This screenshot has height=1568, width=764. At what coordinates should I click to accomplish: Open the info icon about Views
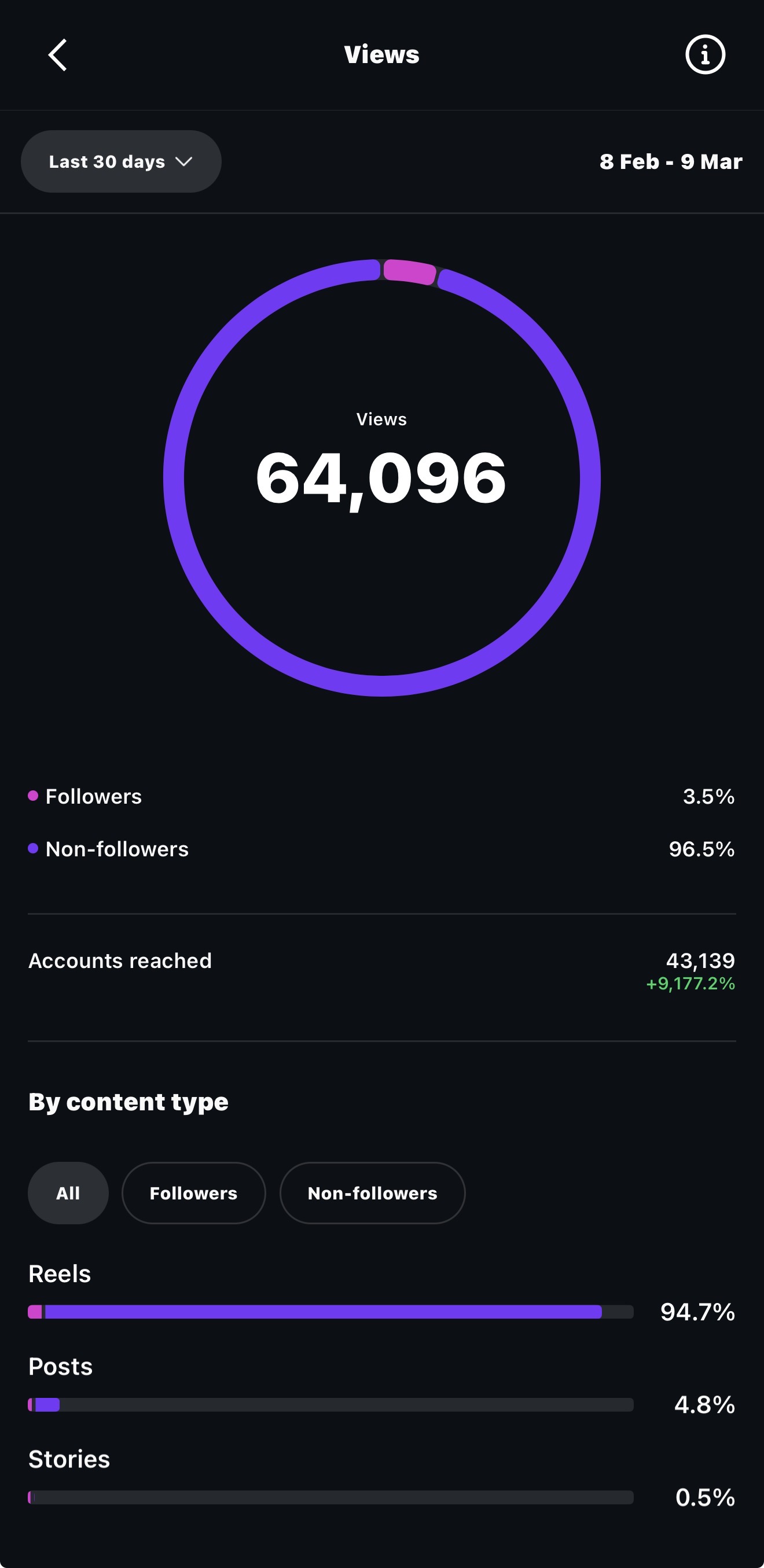pos(705,55)
